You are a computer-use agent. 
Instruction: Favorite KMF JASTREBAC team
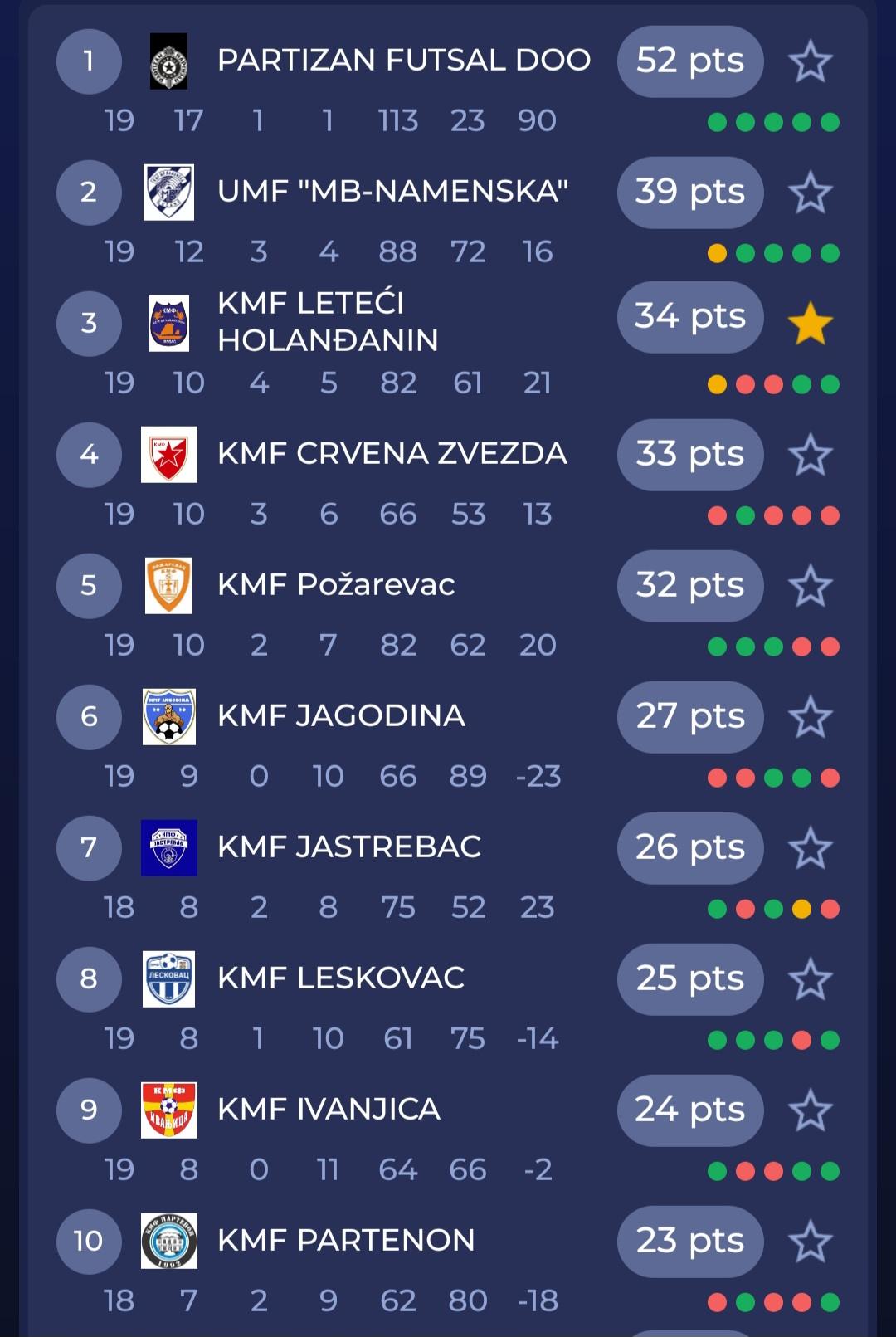(x=810, y=849)
